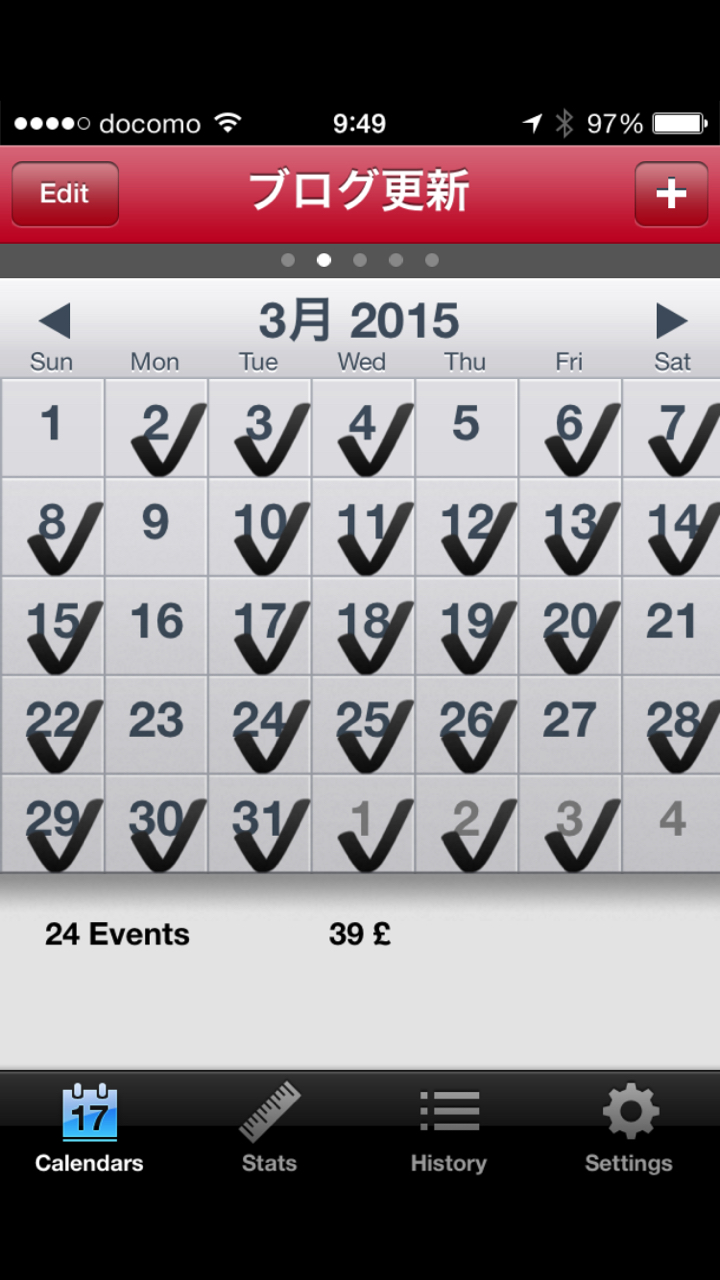Uncheck March 12 on the calendar
The image size is (720, 1280).
coord(466,526)
